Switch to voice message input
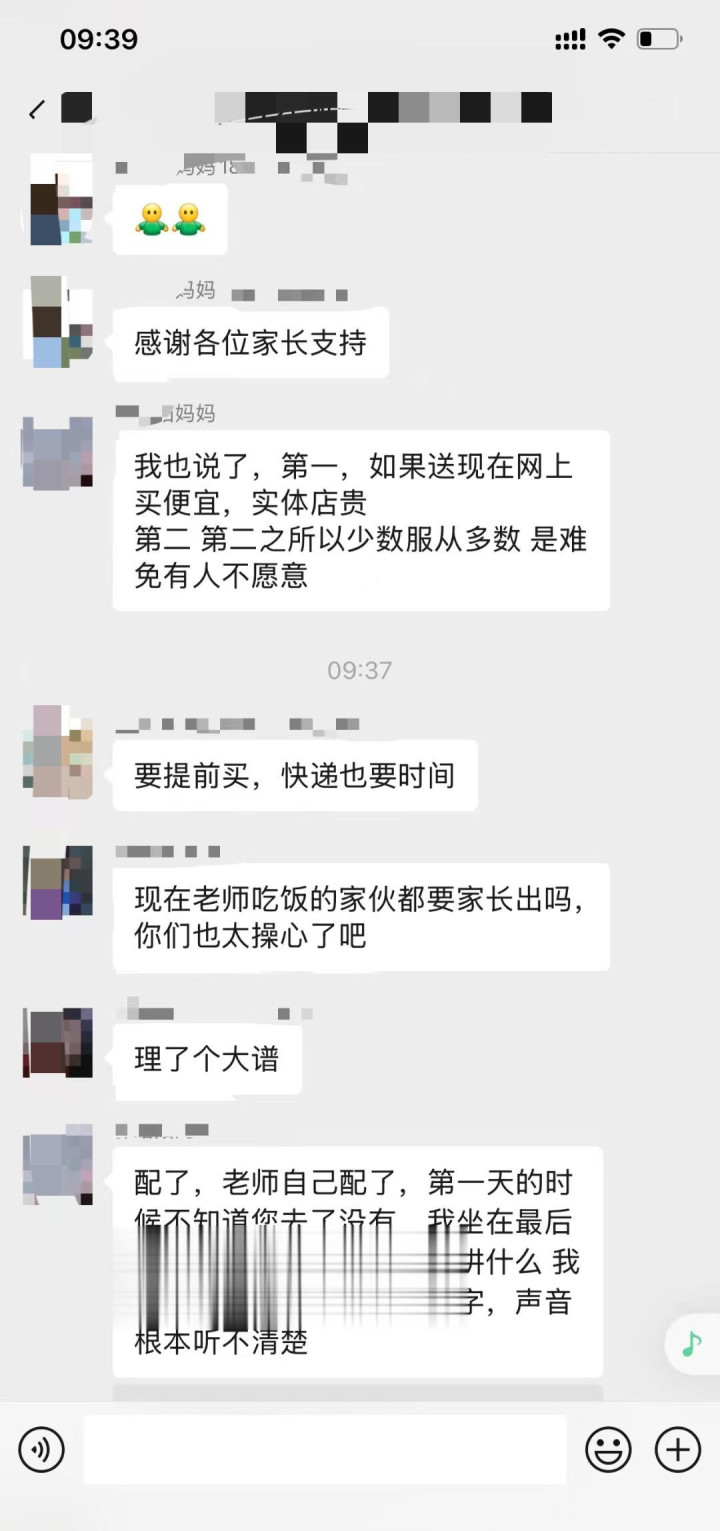The image size is (720, 1531). (41, 1449)
